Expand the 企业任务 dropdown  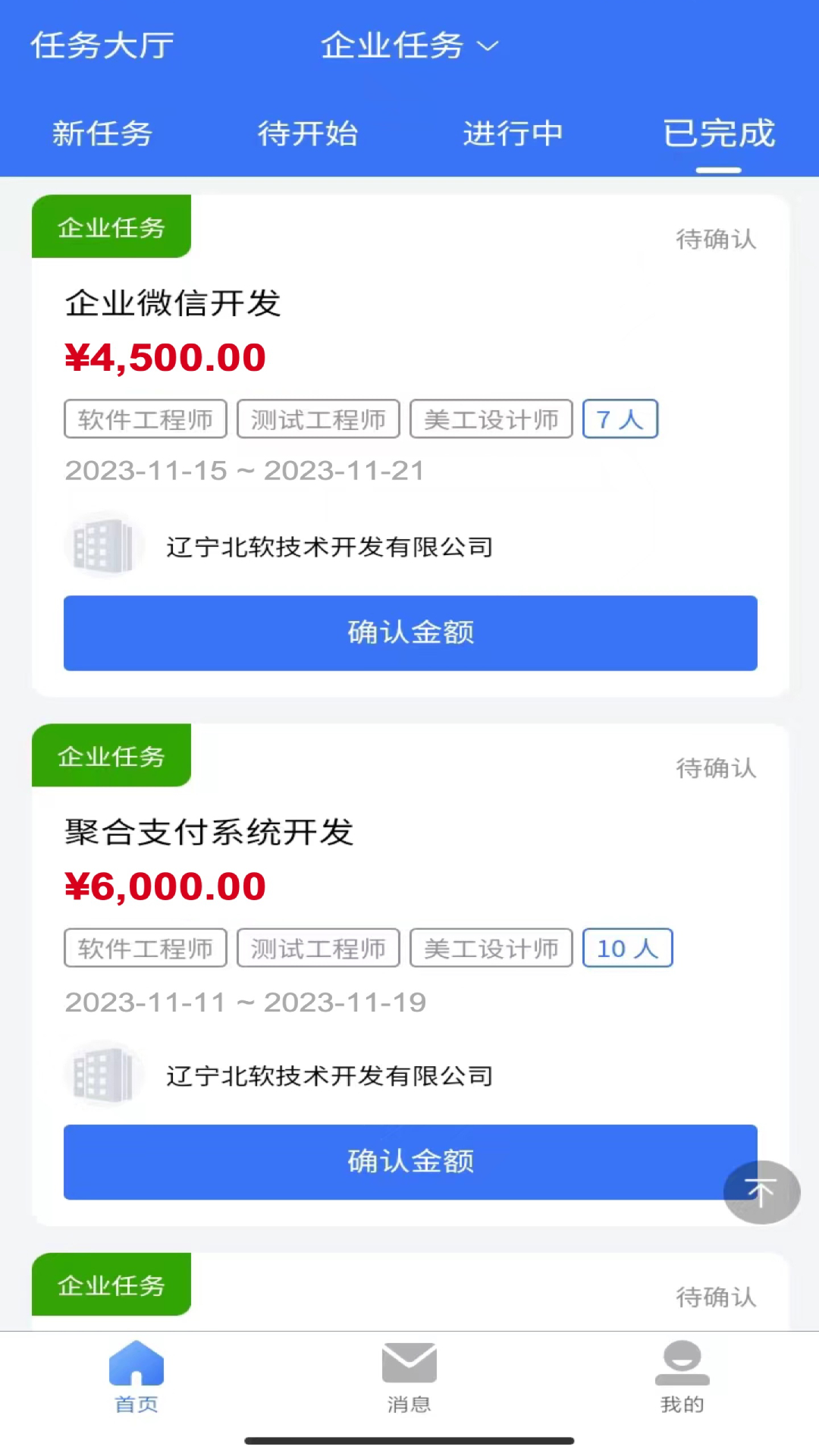(409, 45)
